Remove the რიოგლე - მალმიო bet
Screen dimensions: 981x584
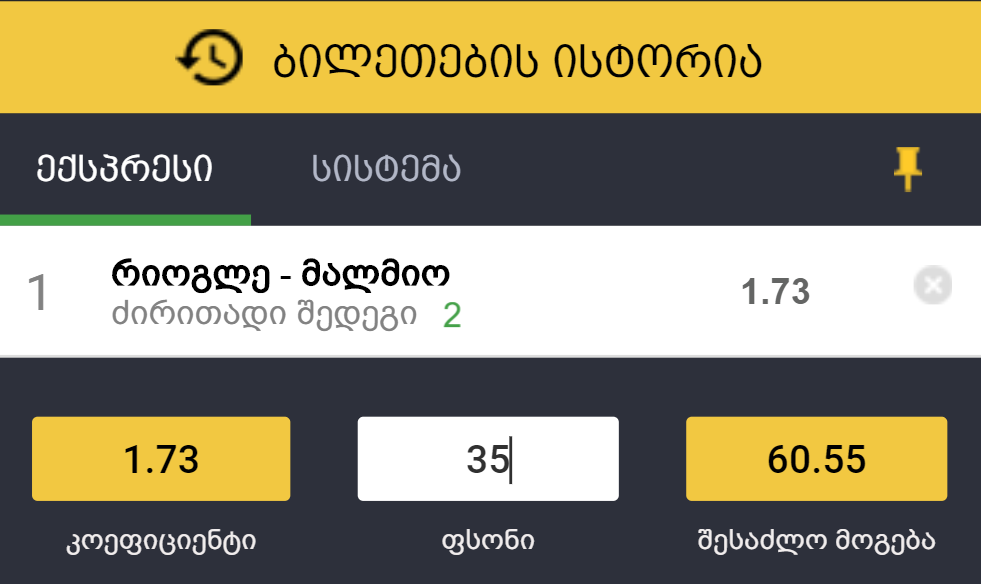932,287
